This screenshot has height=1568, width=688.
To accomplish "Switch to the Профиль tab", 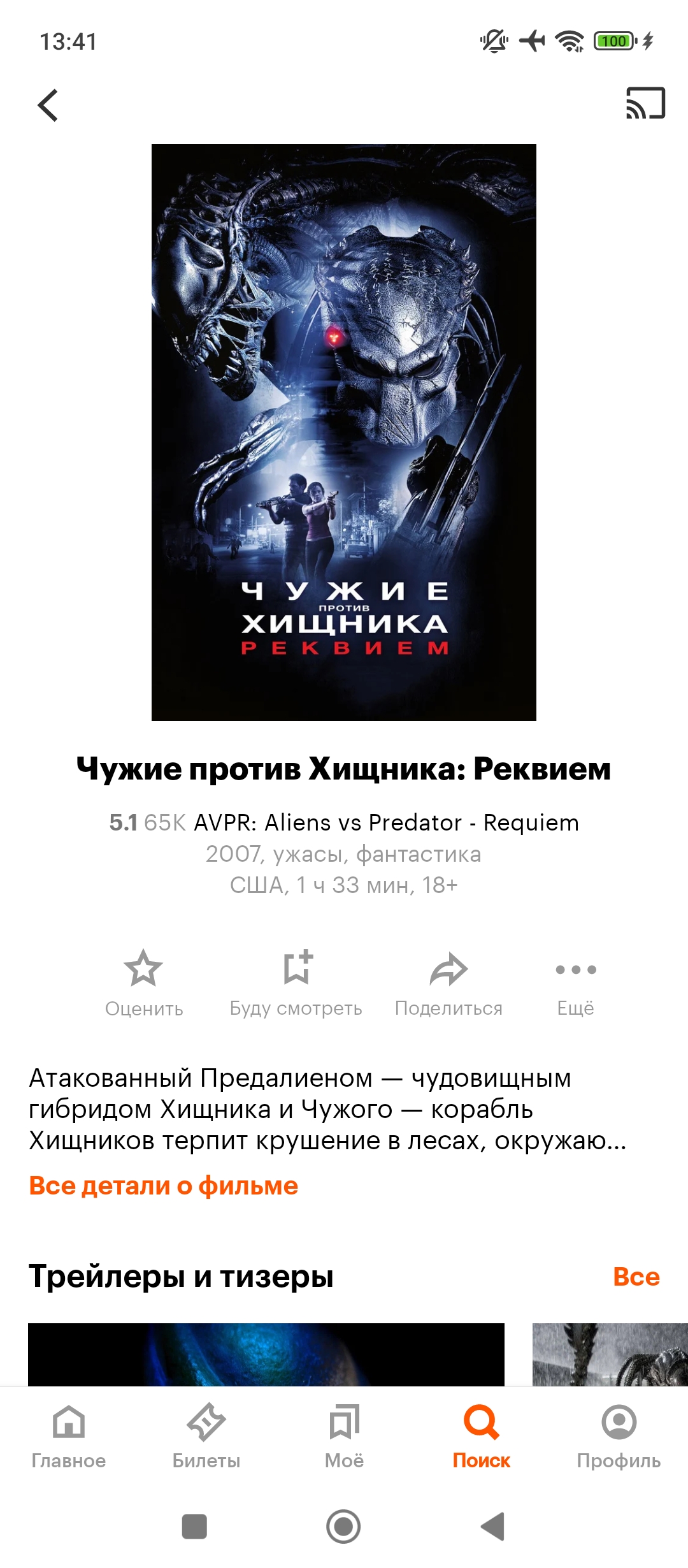I will (619, 1437).
